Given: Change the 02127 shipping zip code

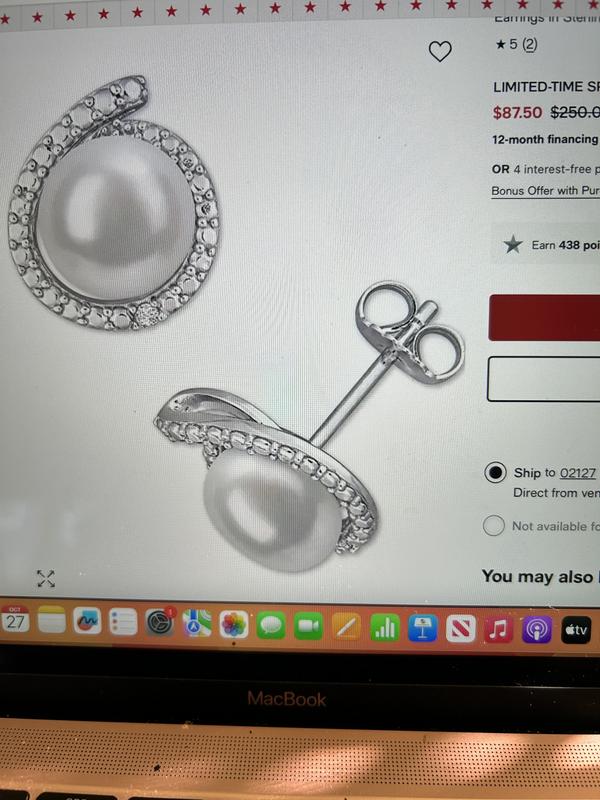Looking at the screenshot, I should click(x=578, y=473).
